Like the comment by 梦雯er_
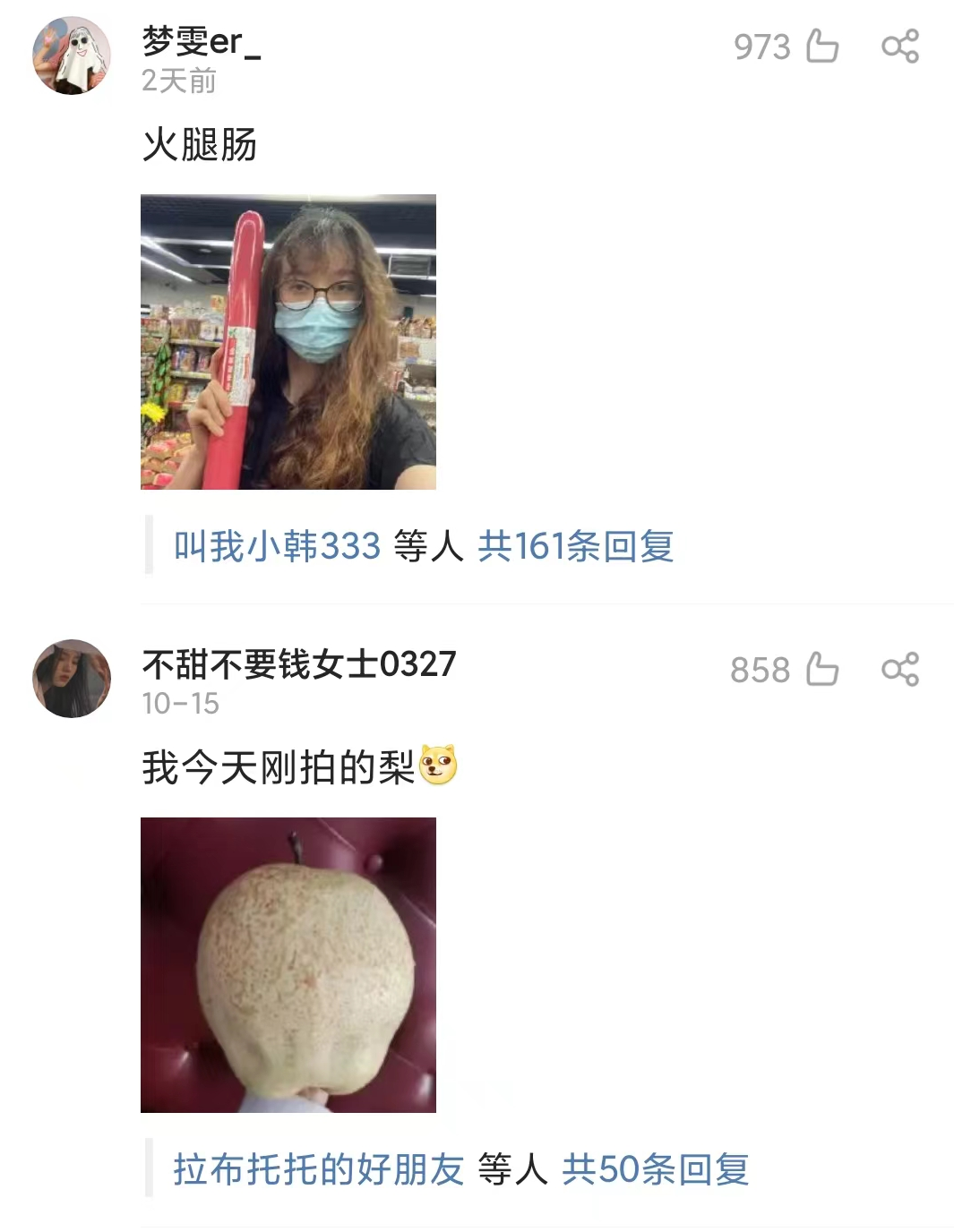Image resolution: width=954 pixels, height=1232 pixels. pyautogui.click(x=821, y=46)
